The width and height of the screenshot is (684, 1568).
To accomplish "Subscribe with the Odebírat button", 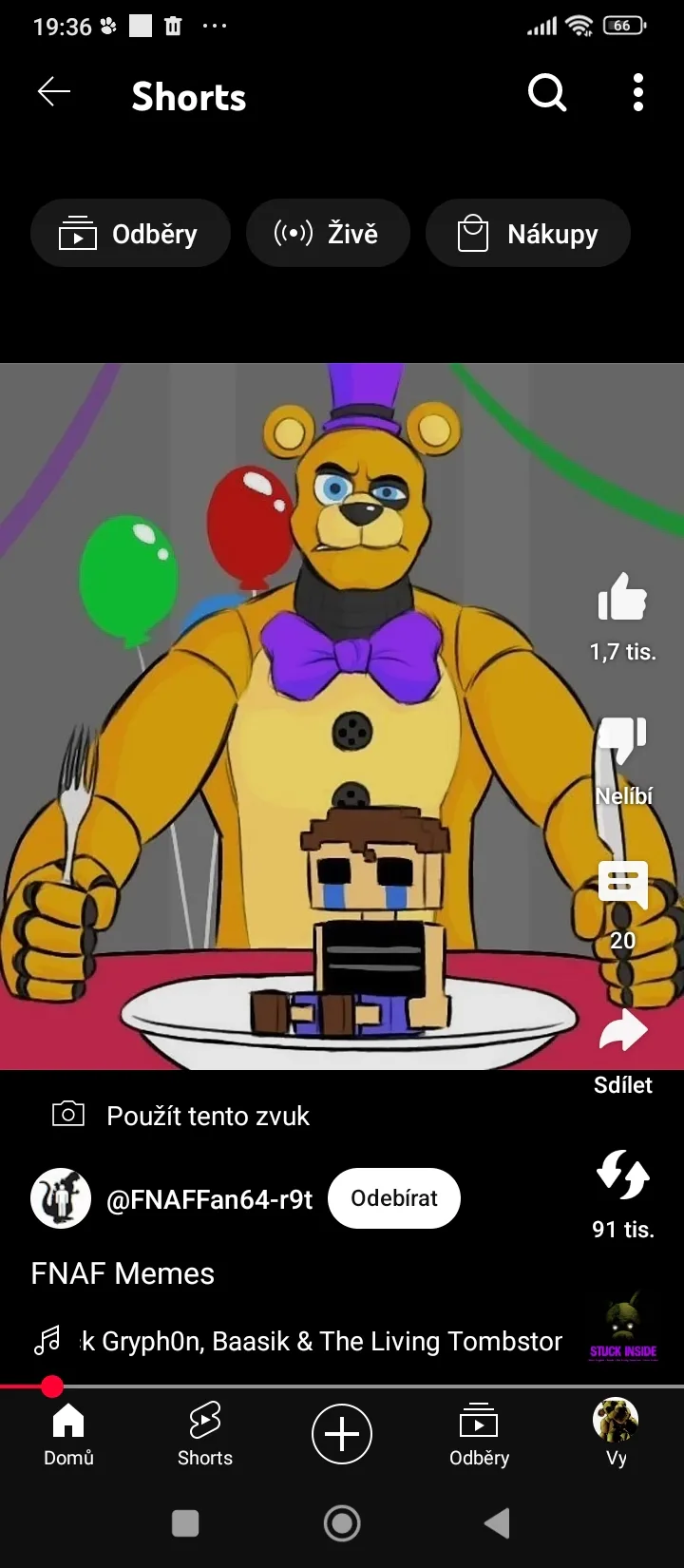I will (394, 1198).
